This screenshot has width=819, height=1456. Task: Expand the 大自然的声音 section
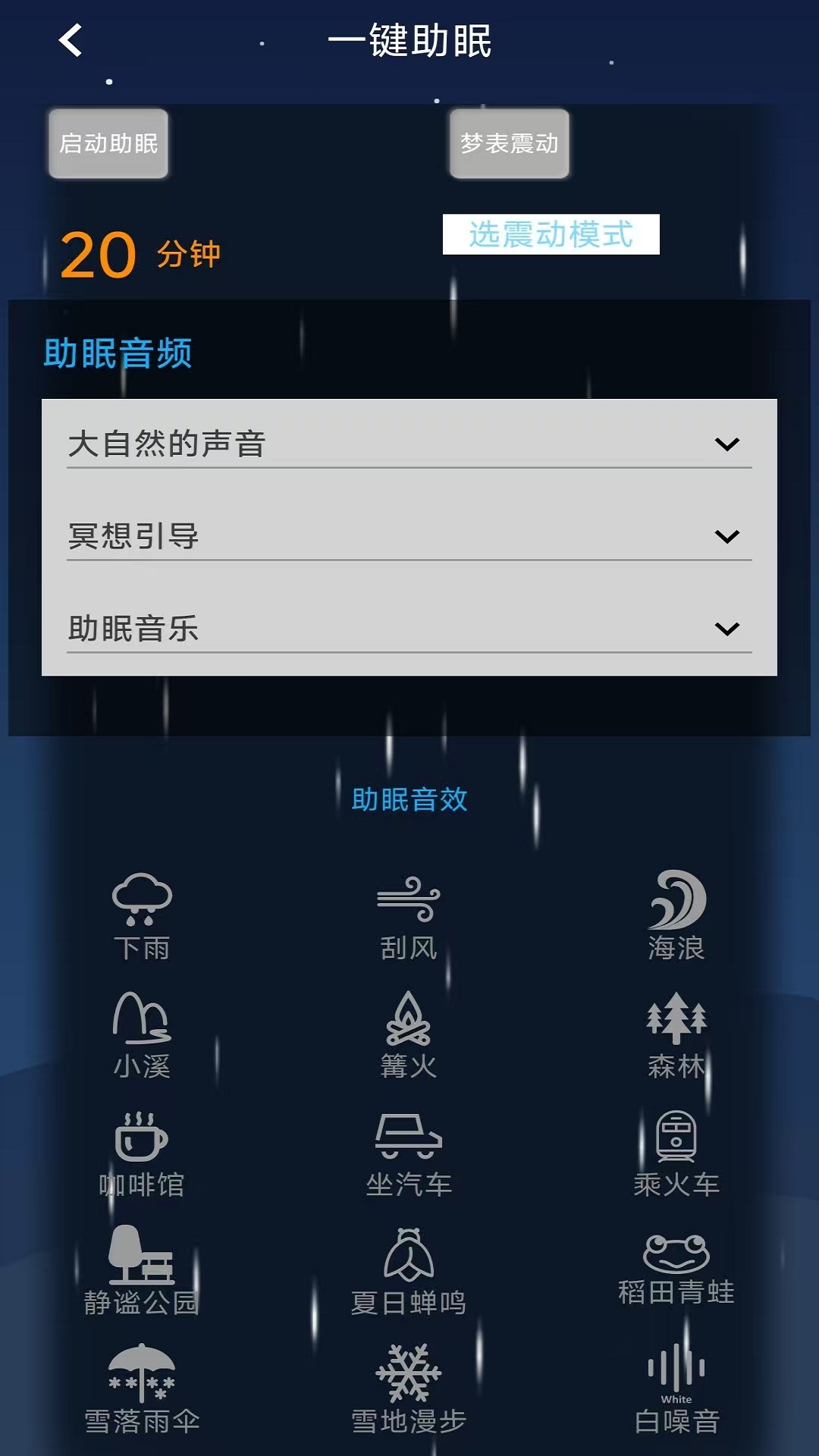coord(409,444)
